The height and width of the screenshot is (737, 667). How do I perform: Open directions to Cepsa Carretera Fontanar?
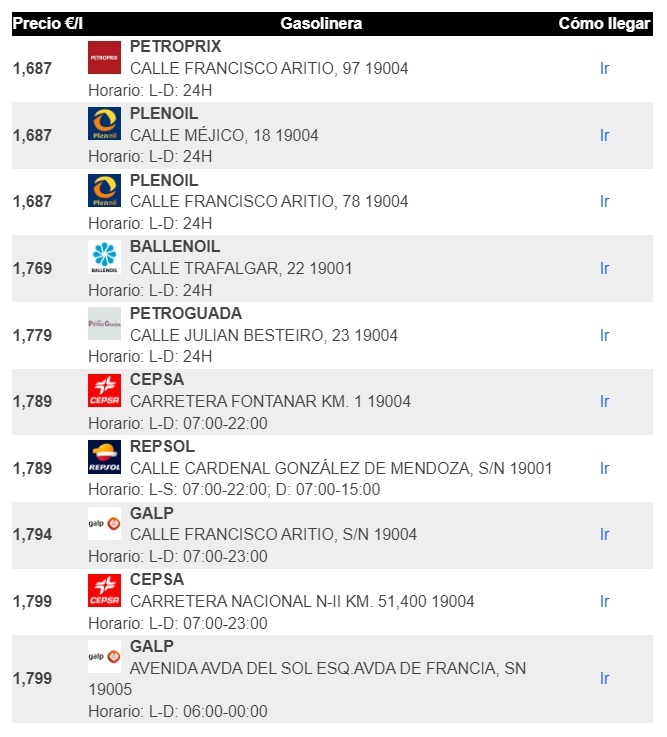click(604, 401)
